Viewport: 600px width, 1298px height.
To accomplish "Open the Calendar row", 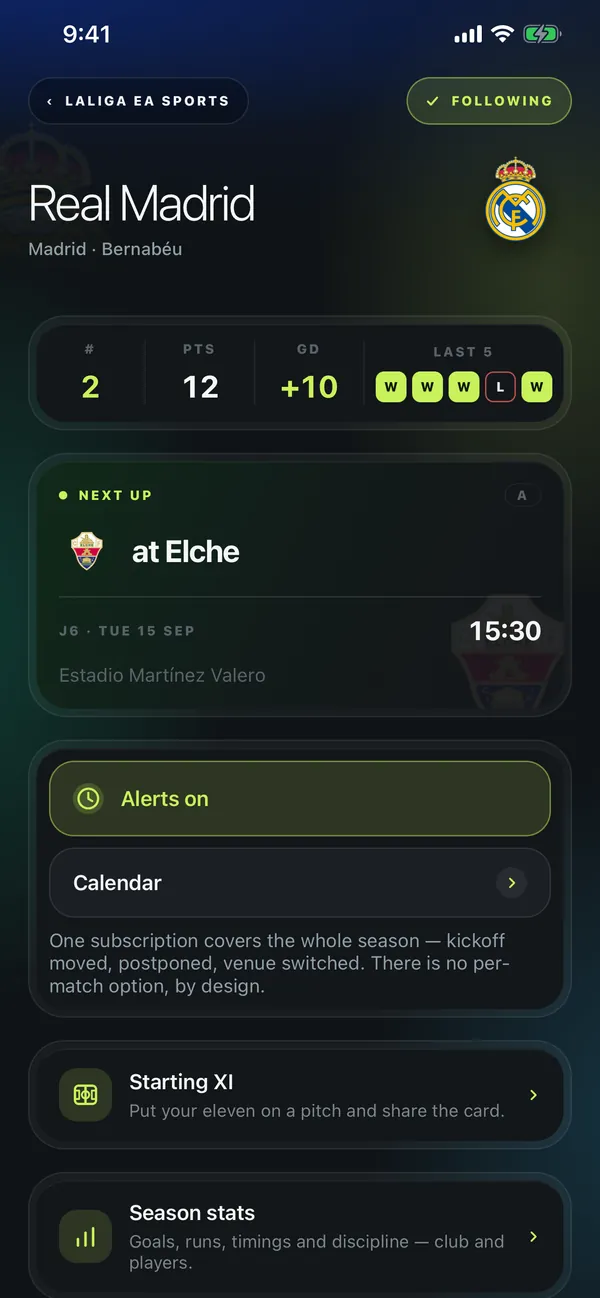I will [x=300, y=883].
